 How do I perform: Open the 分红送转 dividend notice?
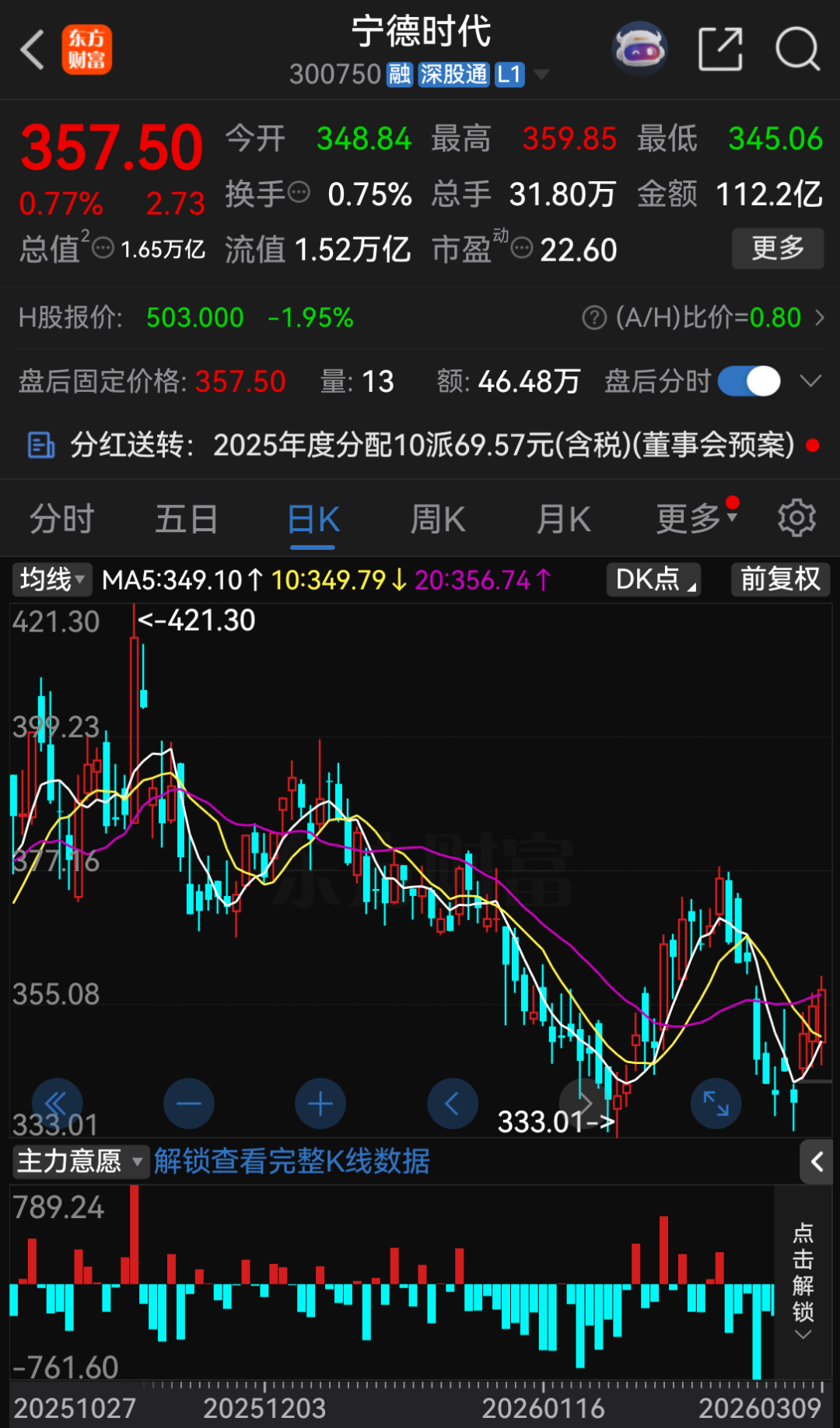point(420,445)
